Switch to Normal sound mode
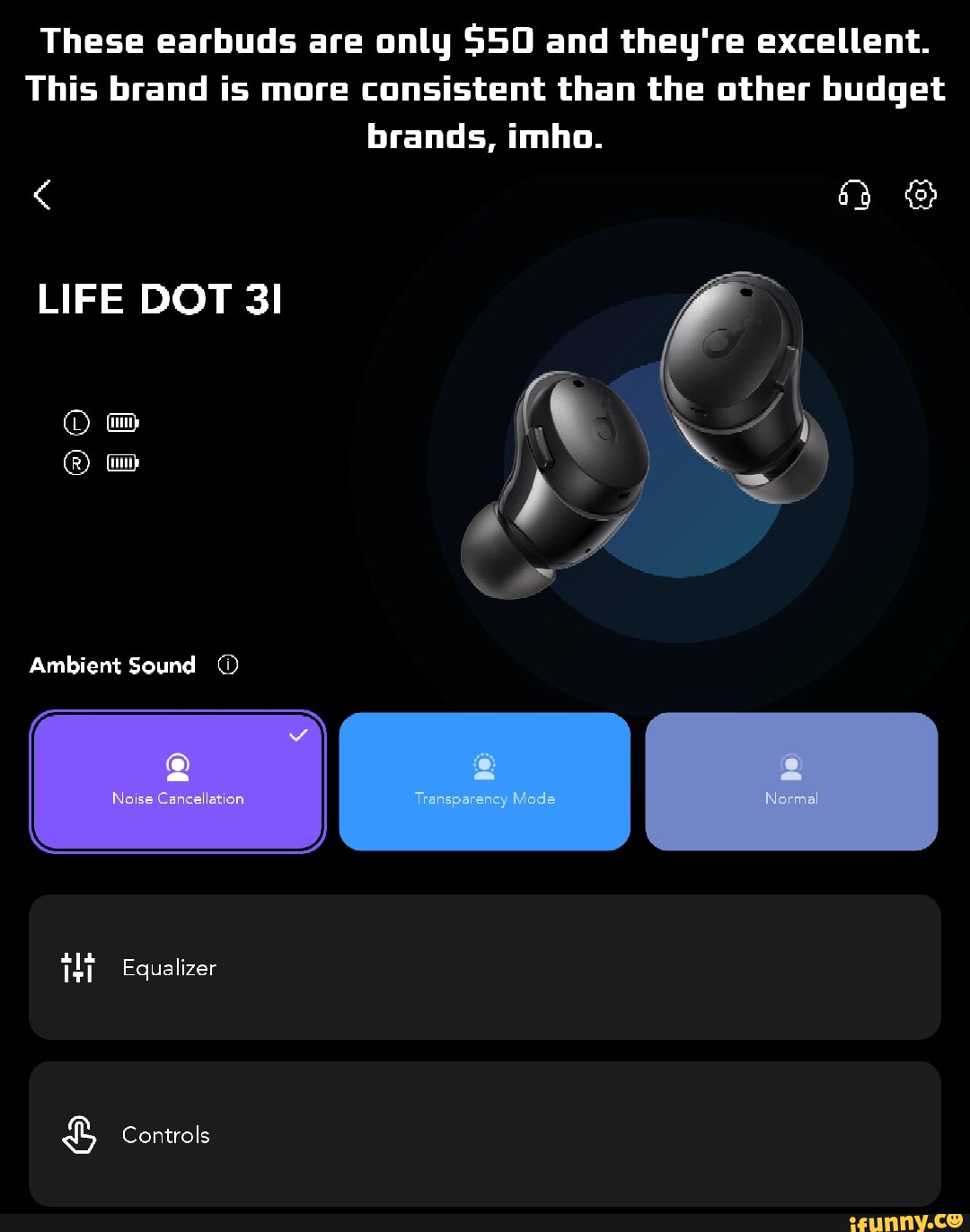 pos(791,781)
